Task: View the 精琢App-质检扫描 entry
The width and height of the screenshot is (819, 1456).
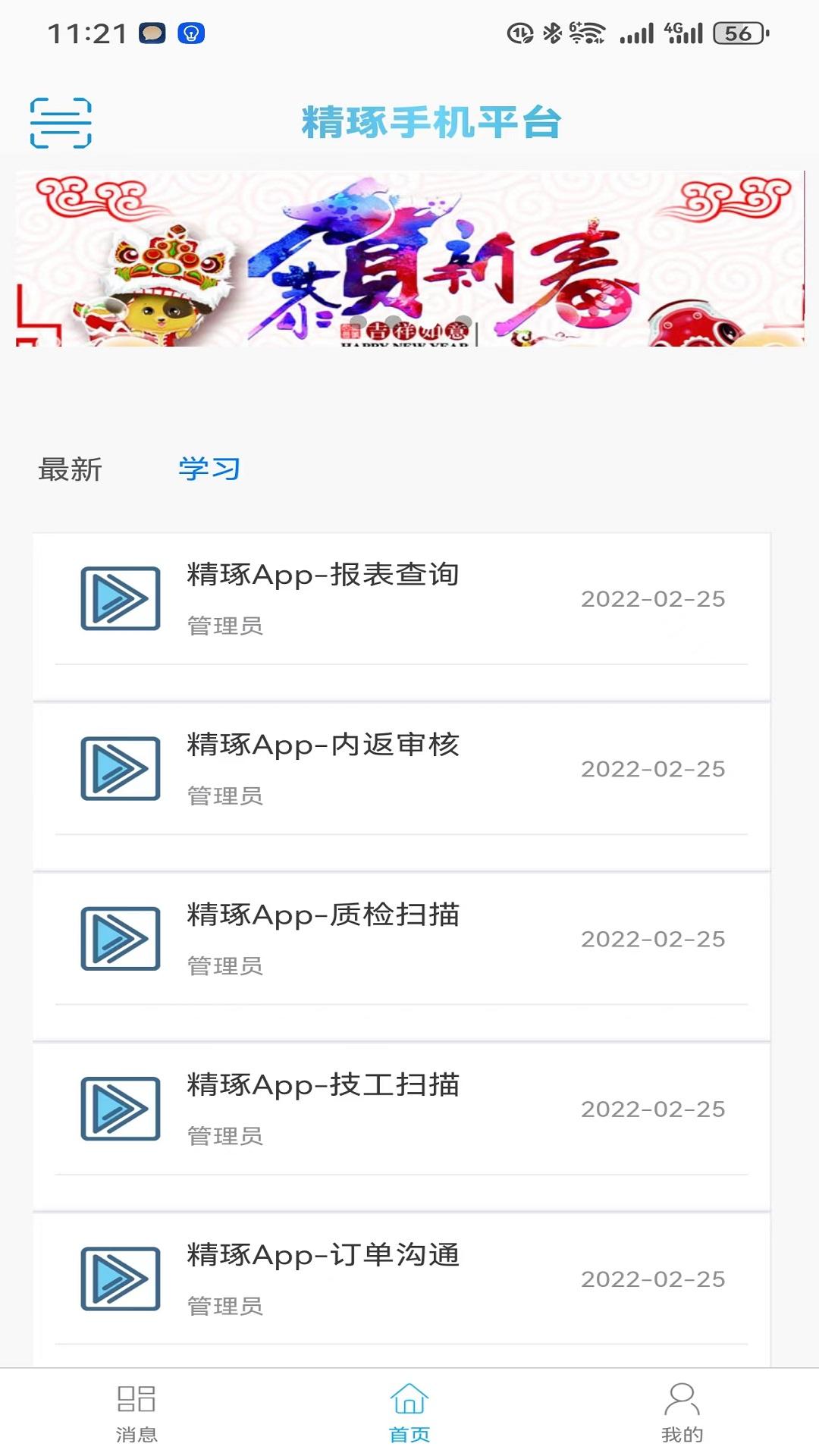Action: point(400,939)
